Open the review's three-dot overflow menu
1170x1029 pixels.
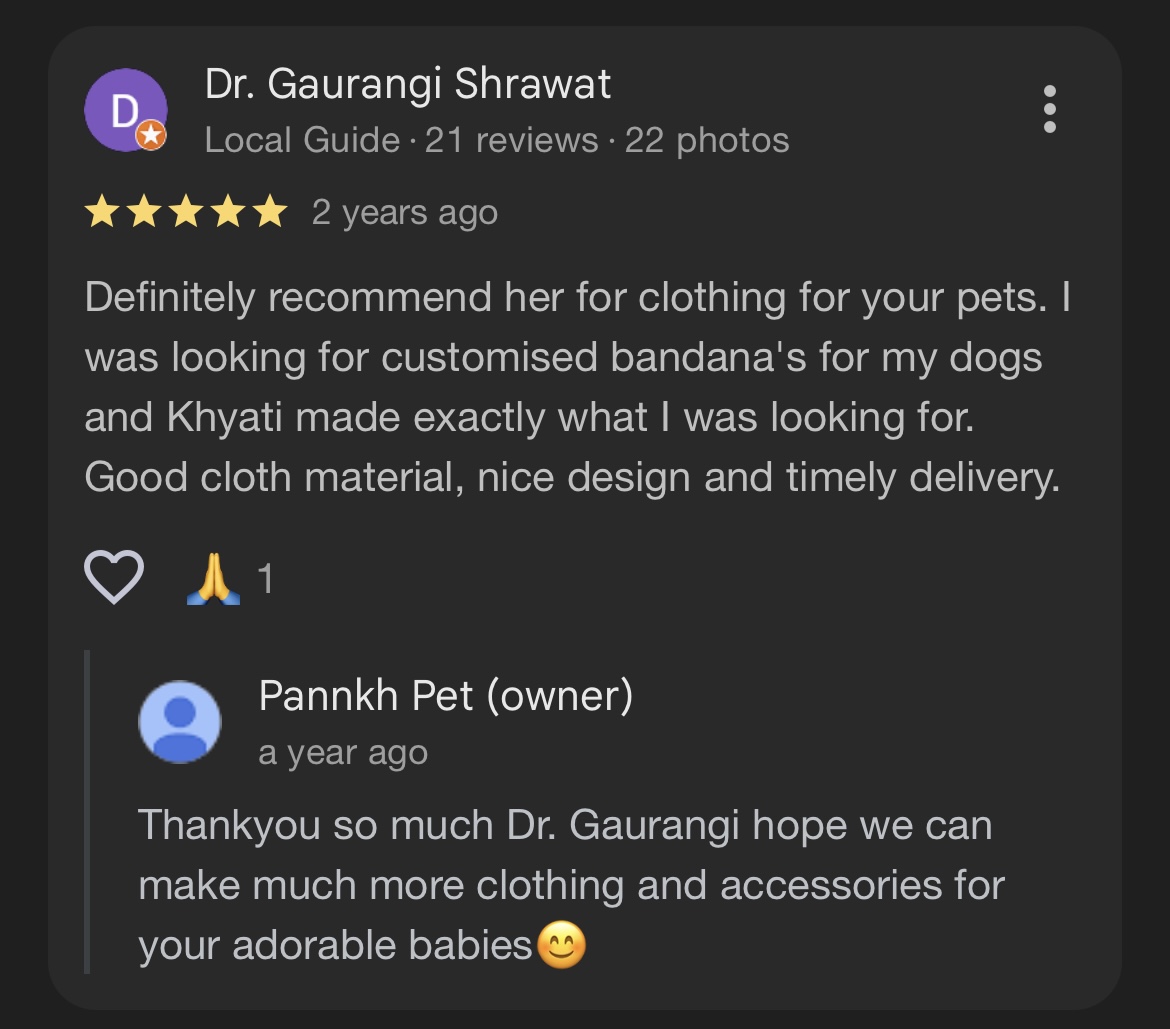1049,109
